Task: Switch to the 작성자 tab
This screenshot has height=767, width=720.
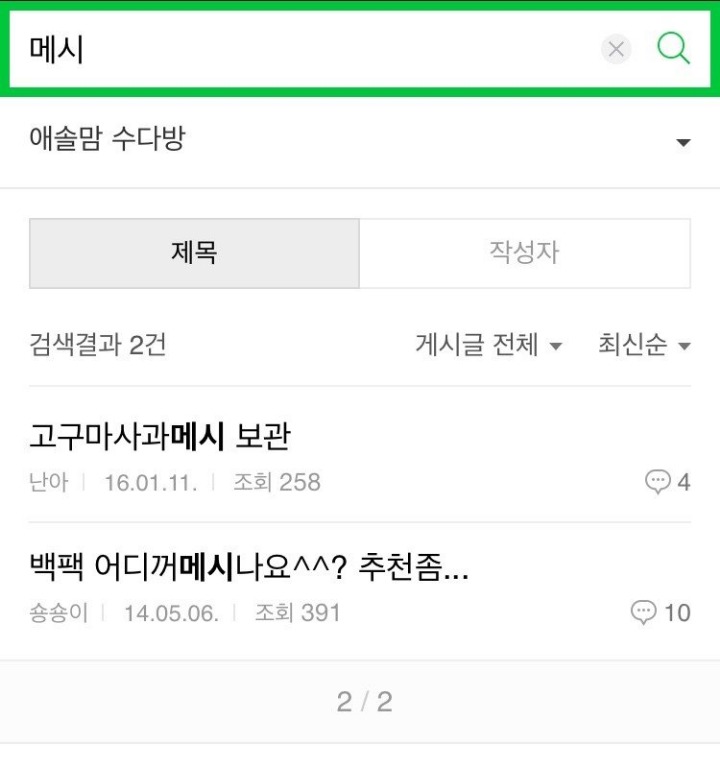Action: 524,253
